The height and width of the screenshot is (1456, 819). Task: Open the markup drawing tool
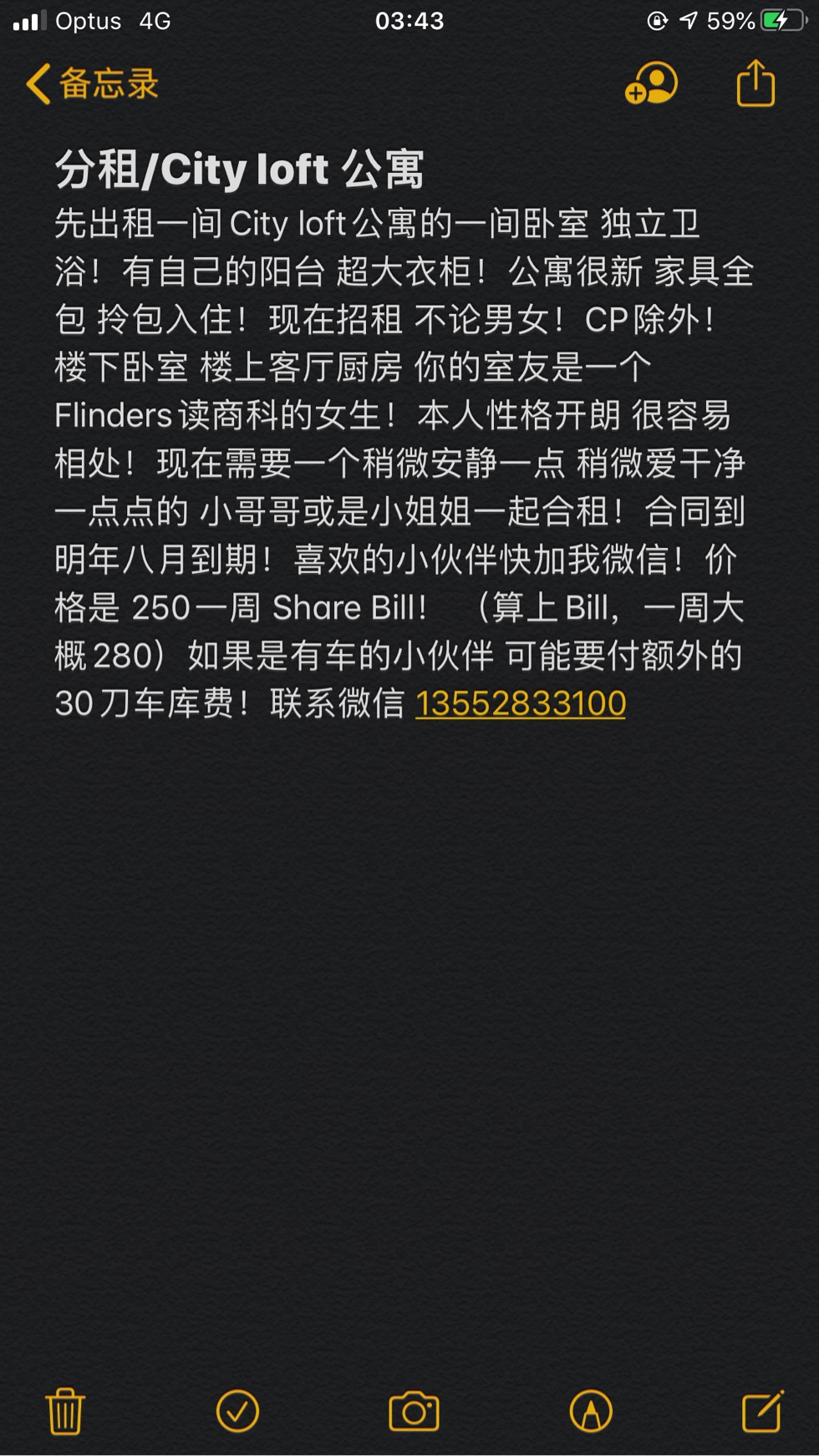click(x=591, y=1412)
